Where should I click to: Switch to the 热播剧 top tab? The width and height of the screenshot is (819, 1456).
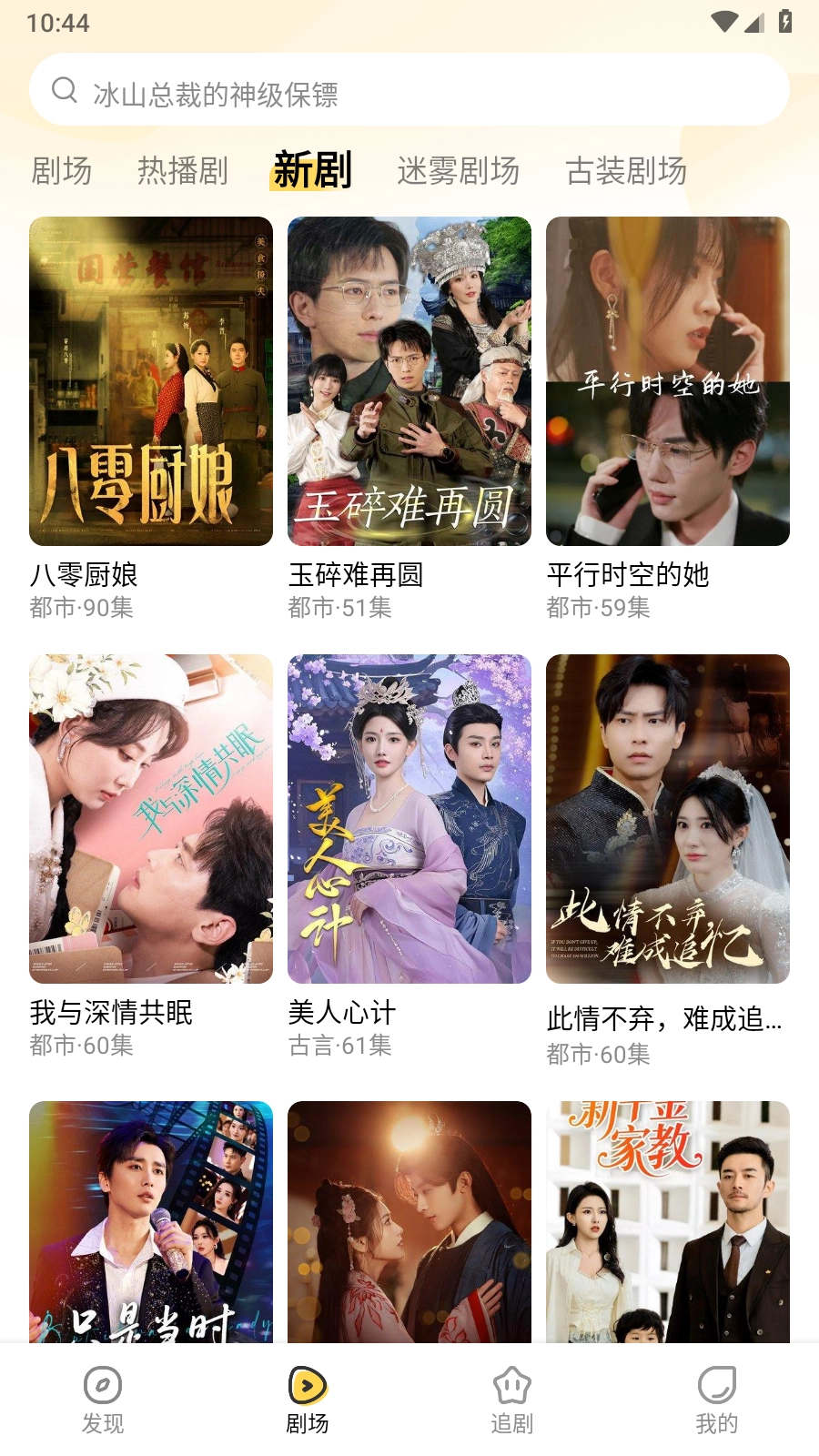click(x=183, y=171)
